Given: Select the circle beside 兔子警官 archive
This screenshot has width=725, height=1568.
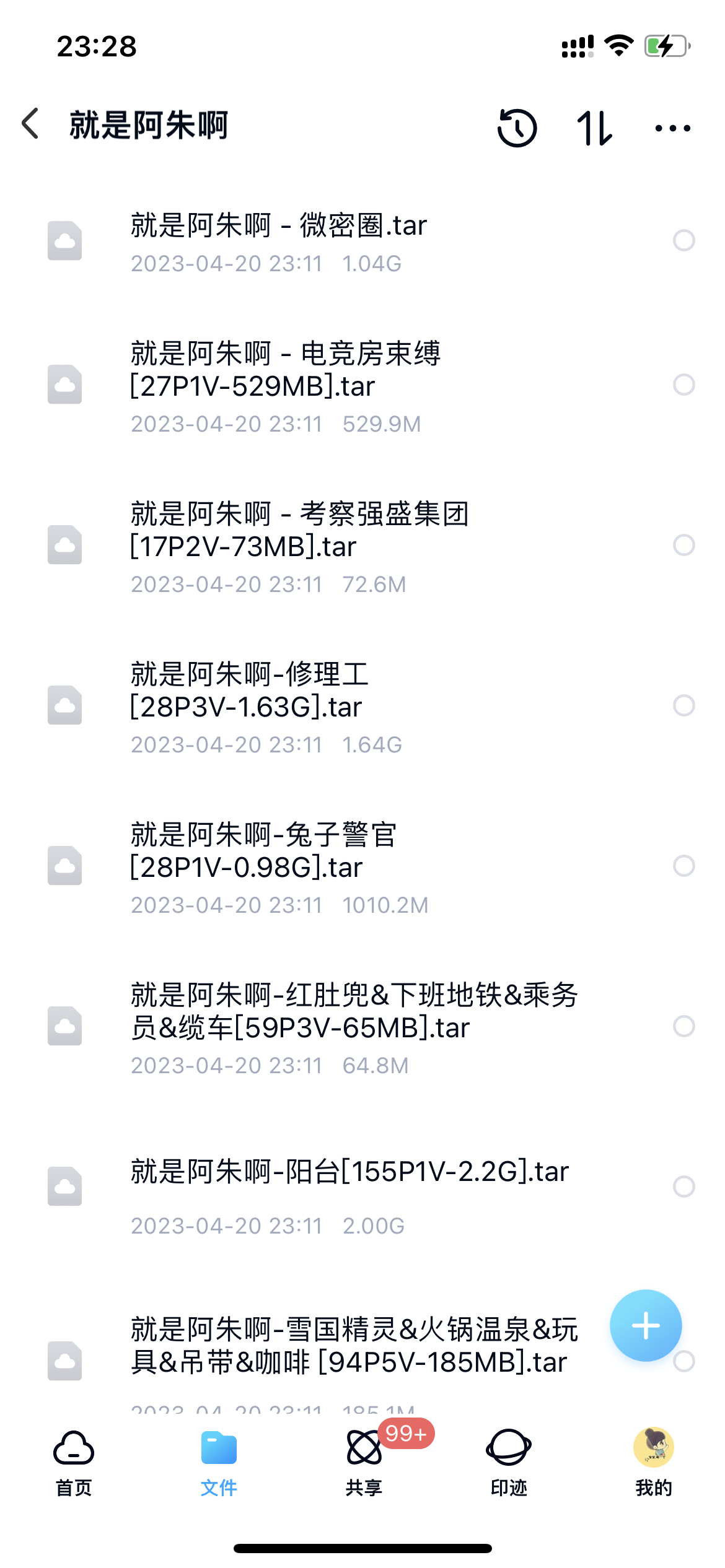Looking at the screenshot, I should click(x=684, y=867).
